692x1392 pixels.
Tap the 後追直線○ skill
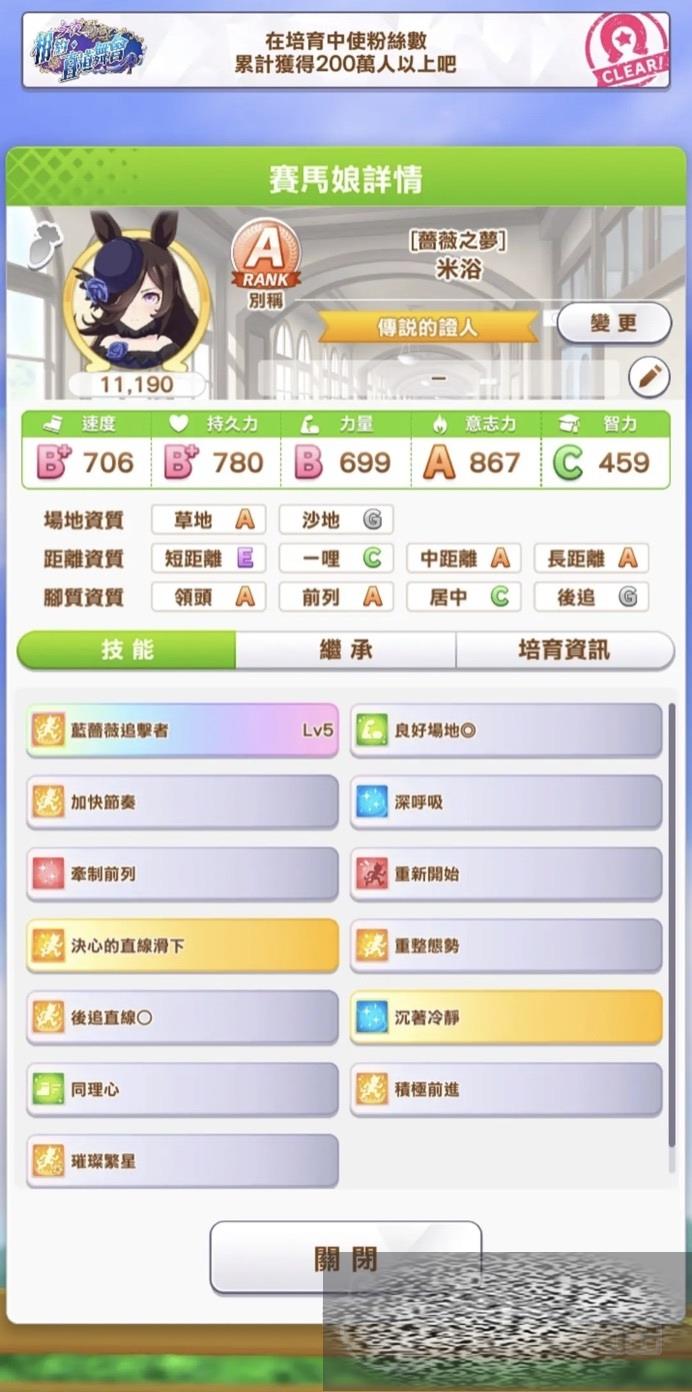pyautogui.click(x=182, y=1018)
